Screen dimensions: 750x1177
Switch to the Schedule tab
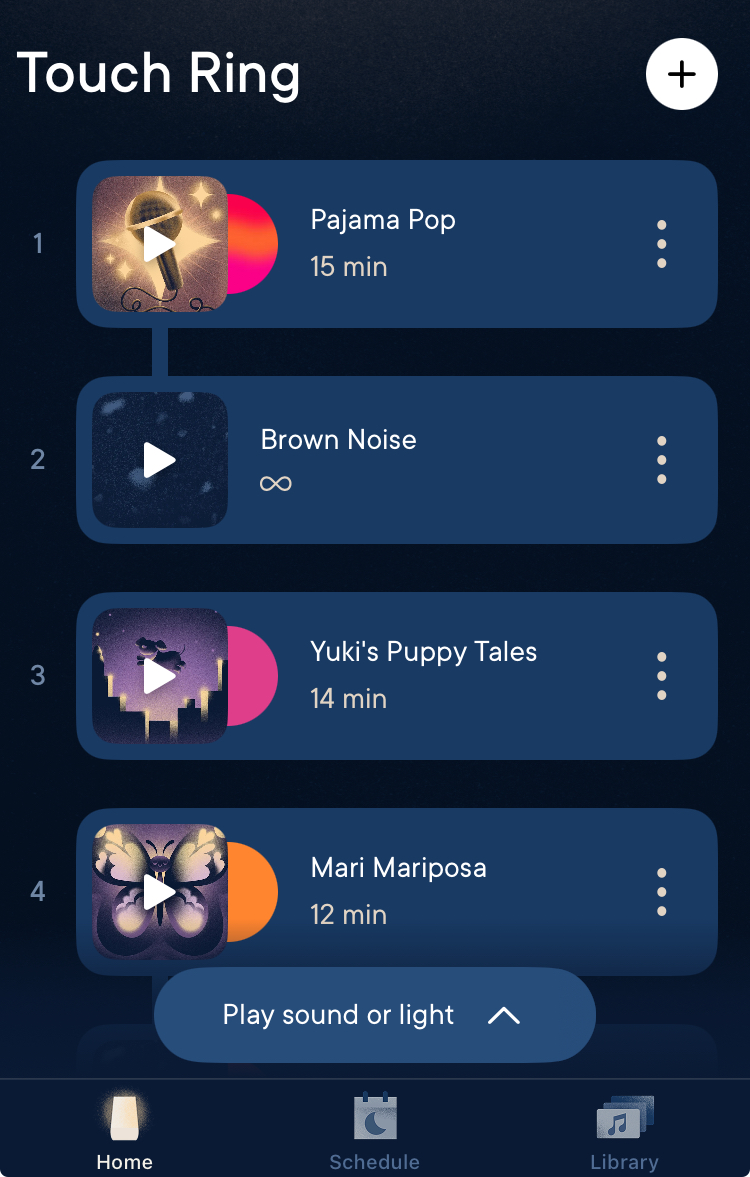[375, 1132]
